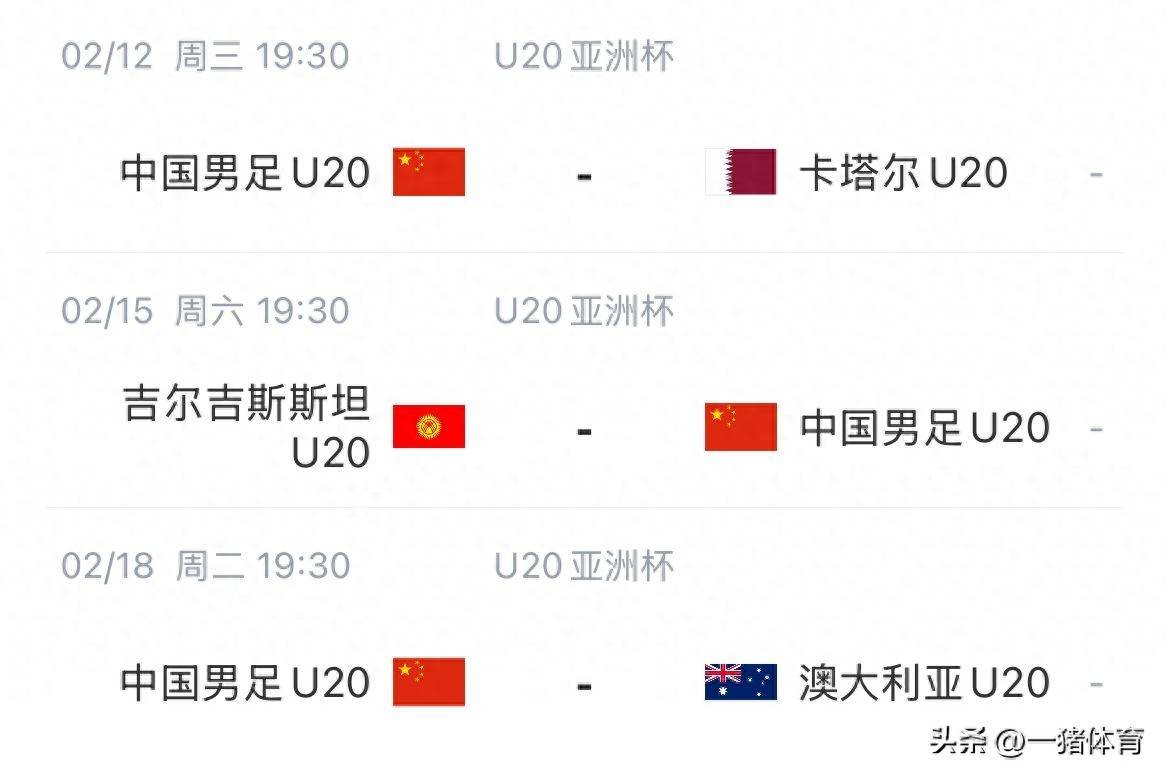Open the China U20 vs Australia U20 match

(x=584, y=684)
